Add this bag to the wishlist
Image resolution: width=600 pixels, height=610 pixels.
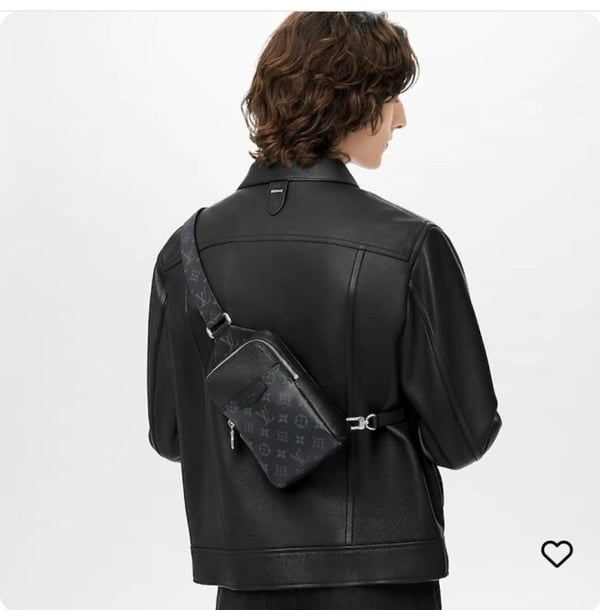[x=557, y=553]
